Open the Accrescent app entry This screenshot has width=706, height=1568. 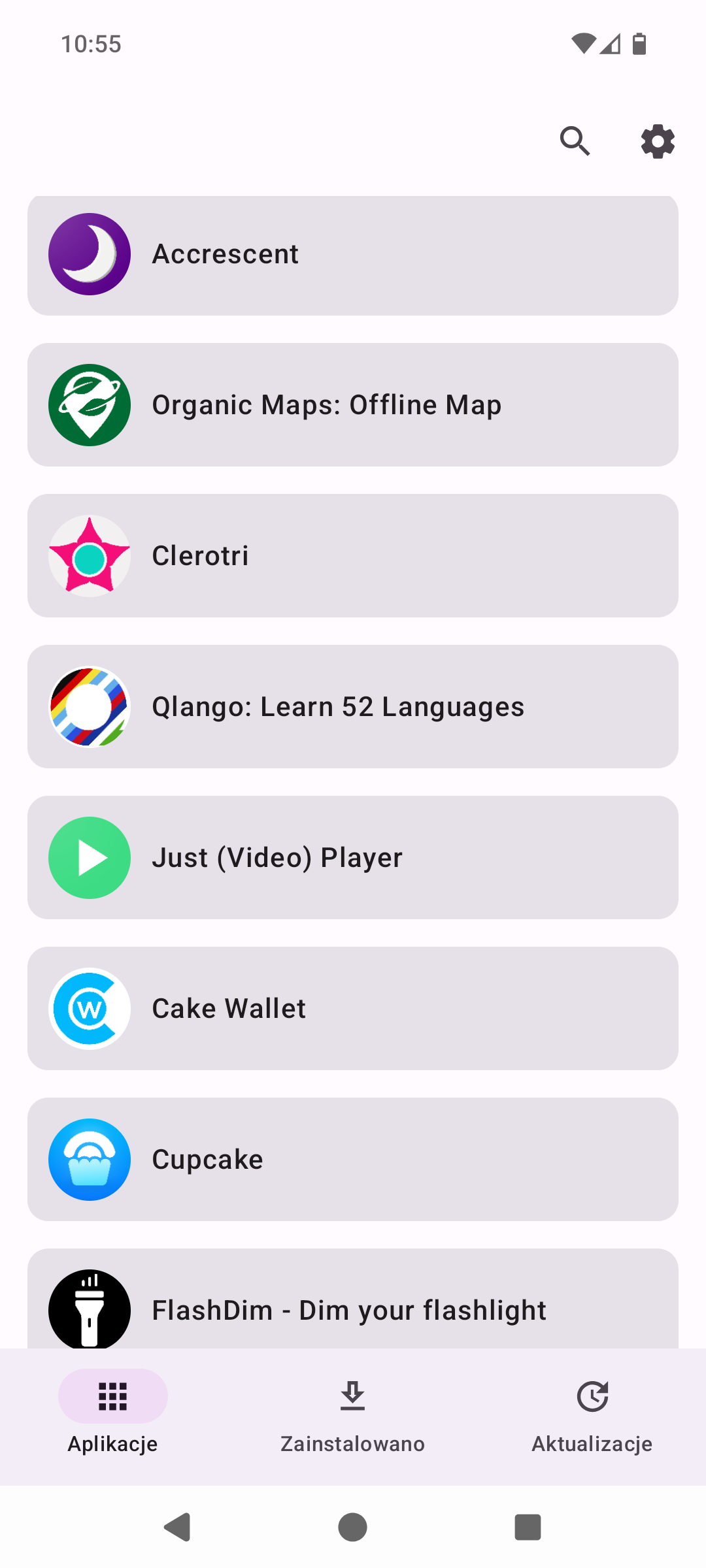click(x=353, y=255)
